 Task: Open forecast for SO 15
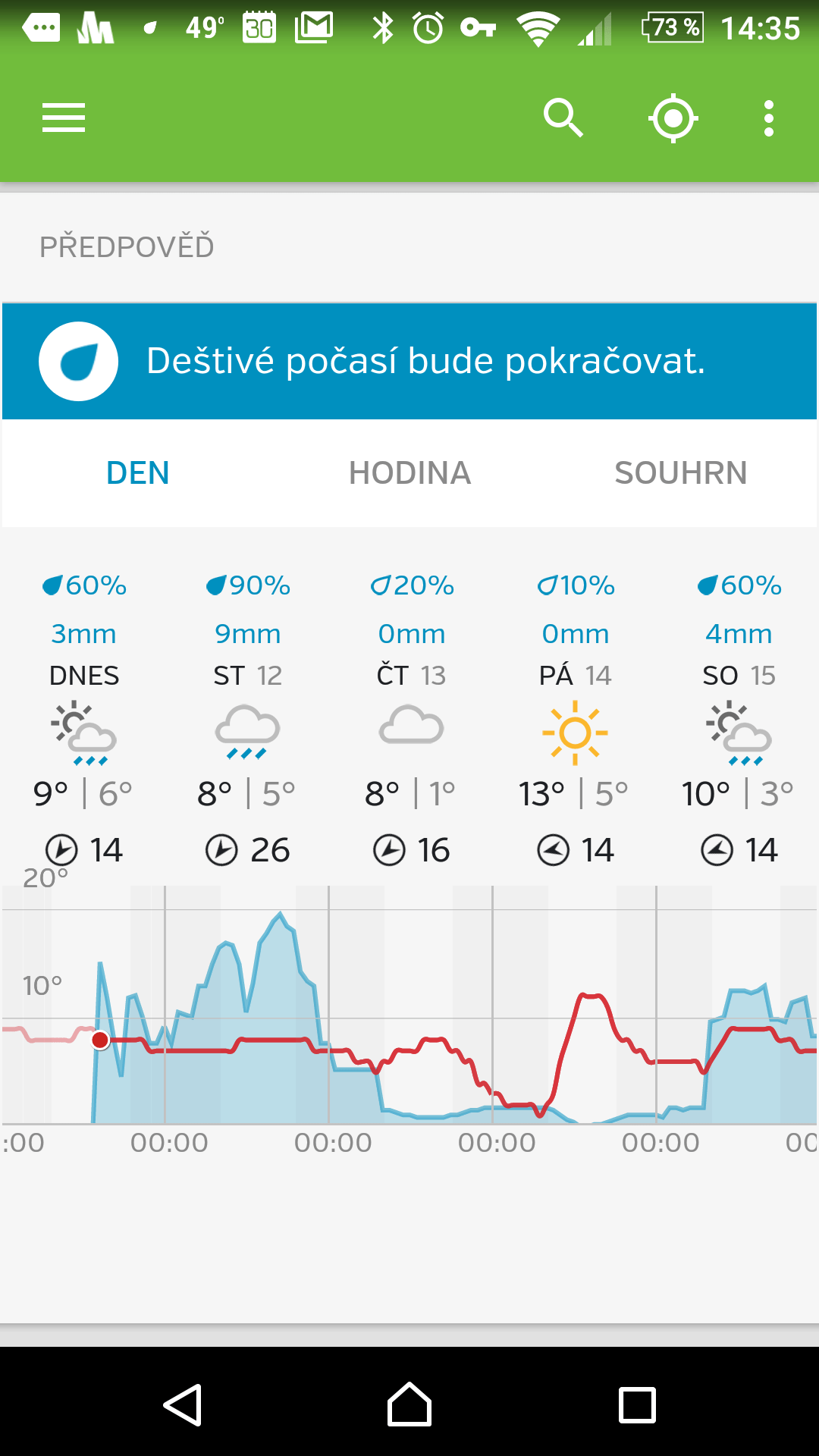(x=739, y=717)
